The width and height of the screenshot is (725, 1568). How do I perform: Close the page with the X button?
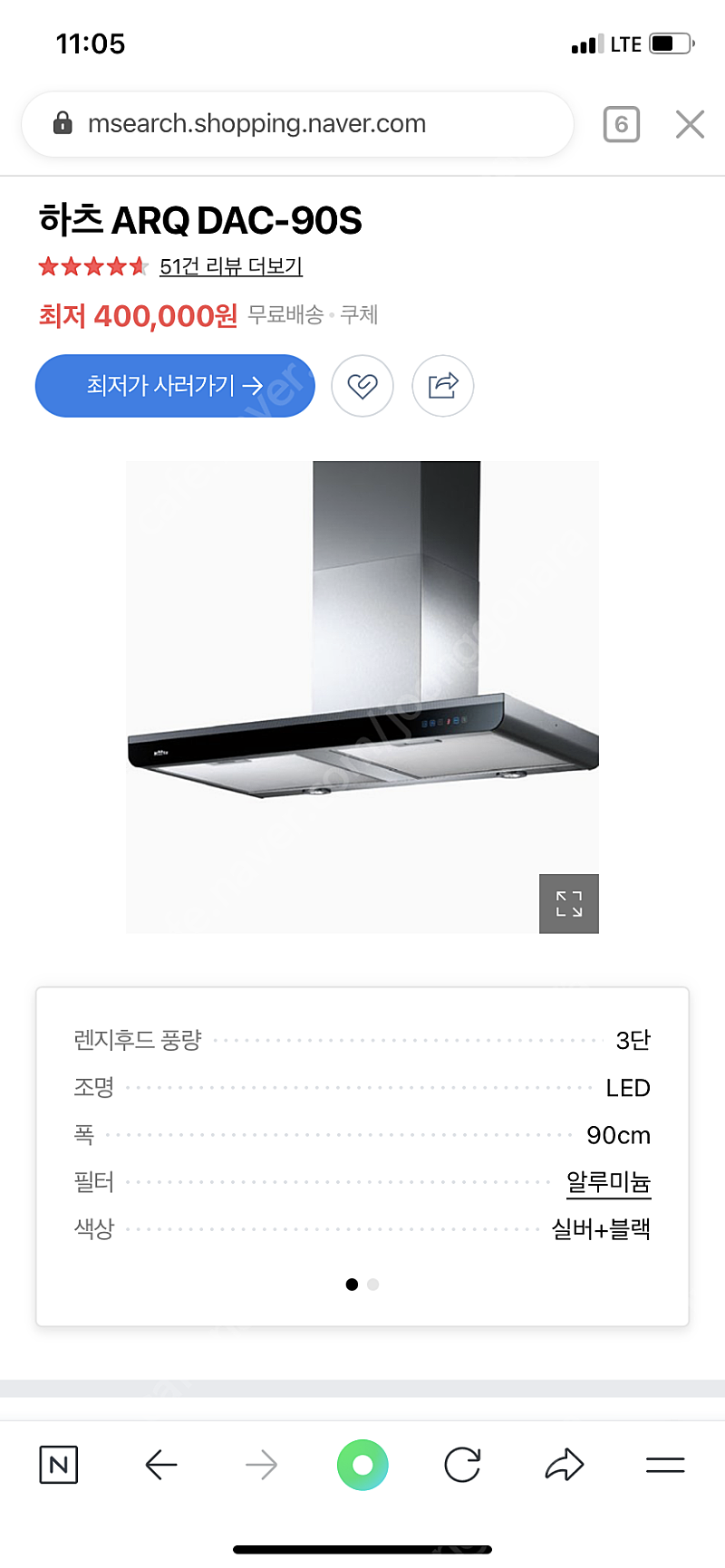coord(689,124)
